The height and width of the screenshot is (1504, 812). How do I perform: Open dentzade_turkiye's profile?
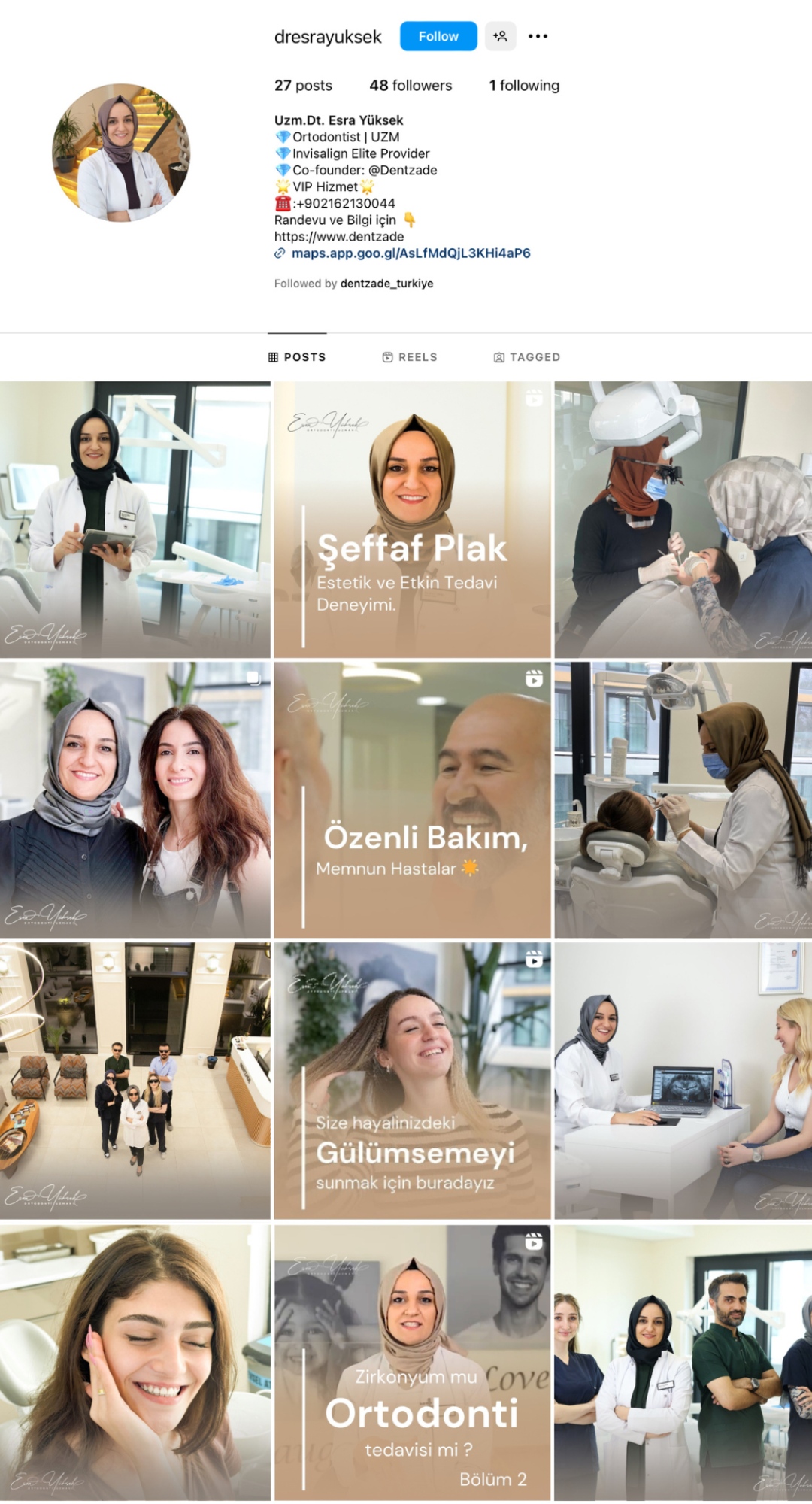coord(386,284)
